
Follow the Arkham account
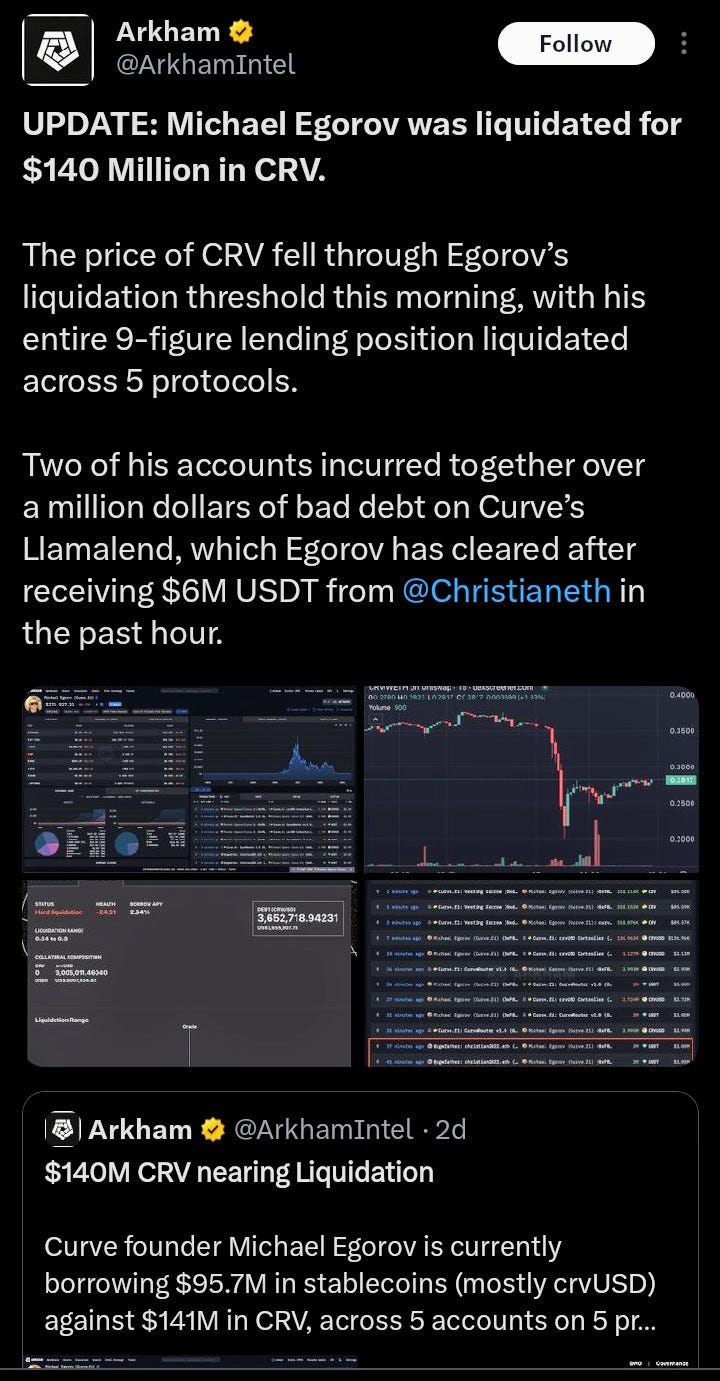(x=576, y=44)
